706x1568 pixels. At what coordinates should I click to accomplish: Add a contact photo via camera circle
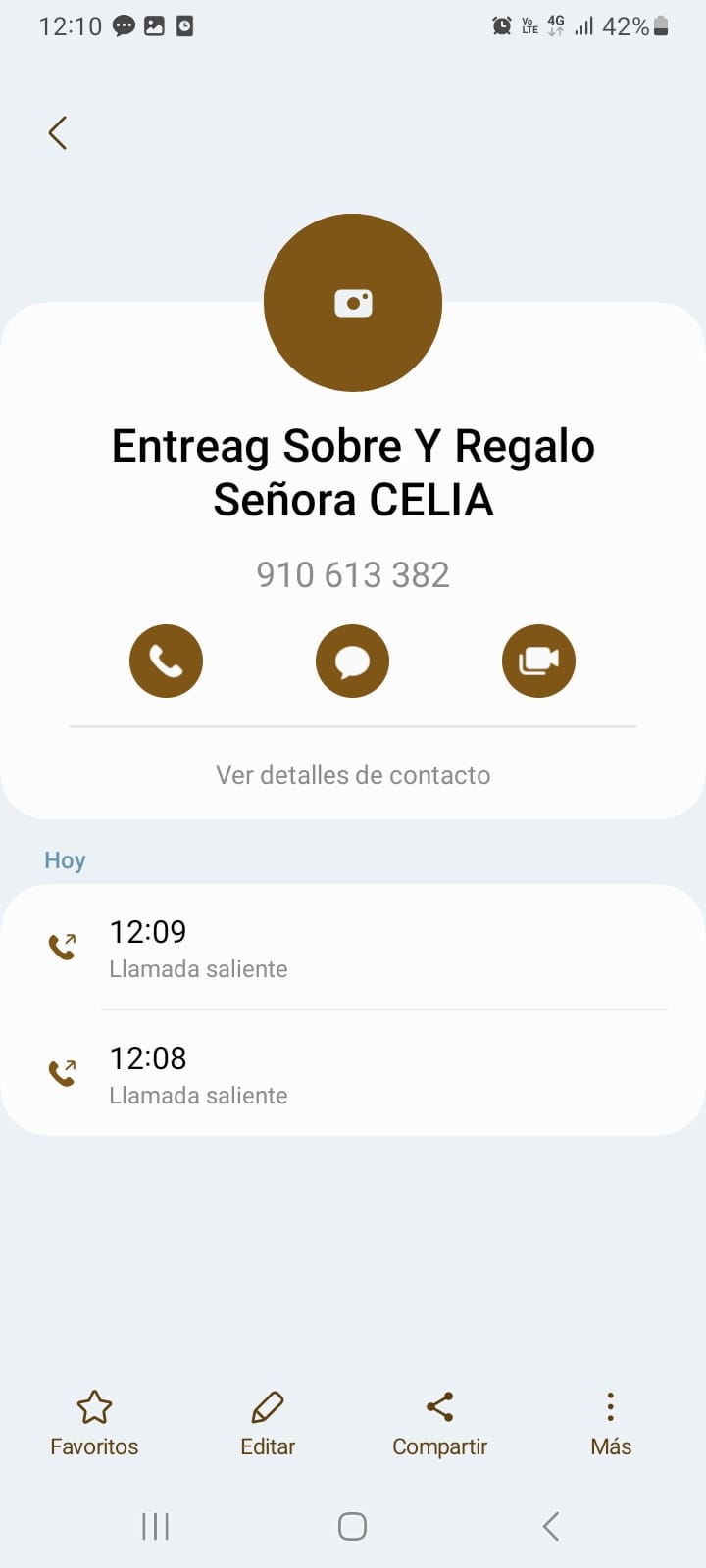point(353,303)
